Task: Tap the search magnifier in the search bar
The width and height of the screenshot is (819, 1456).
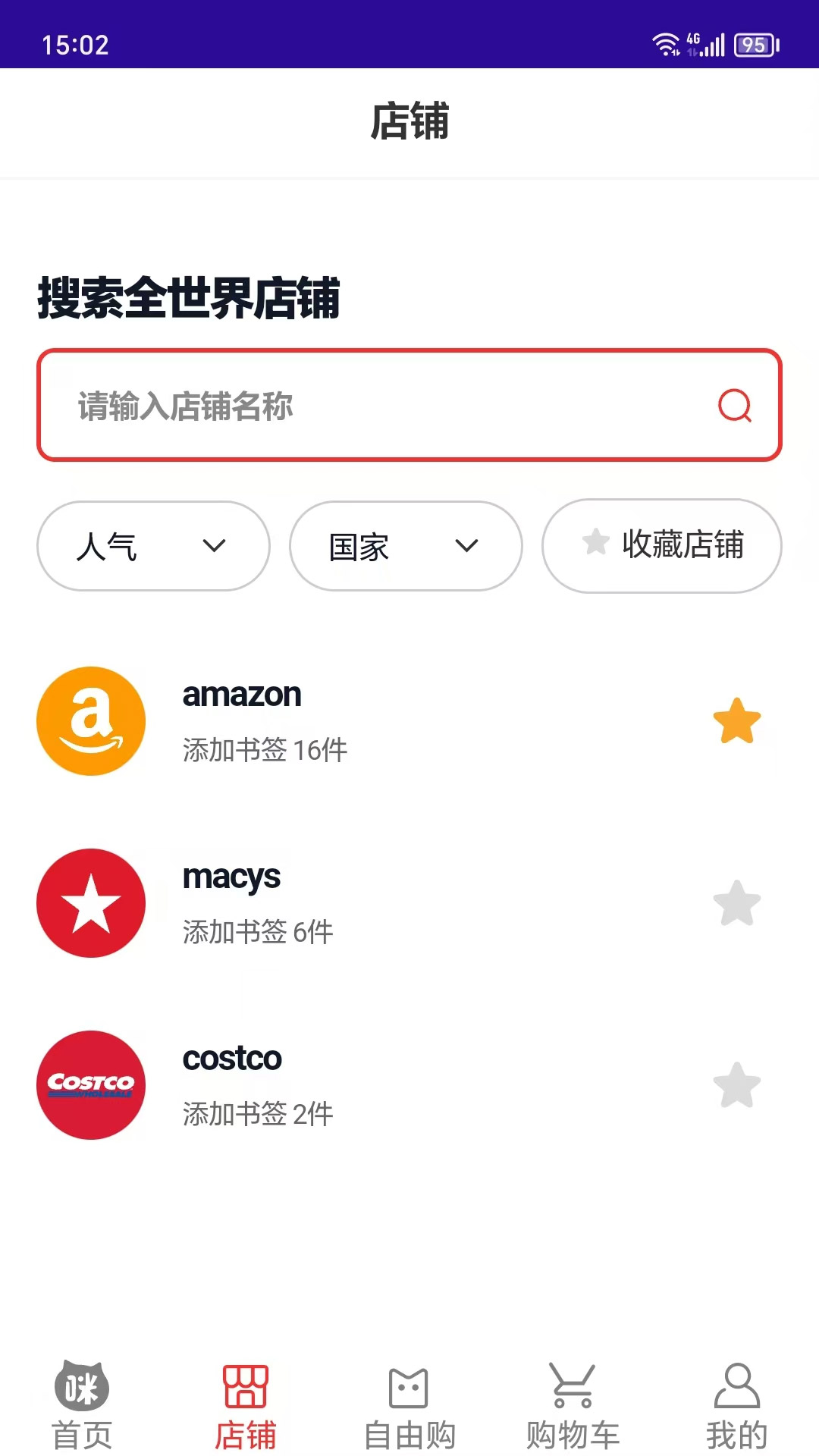Action: [733, 406]
